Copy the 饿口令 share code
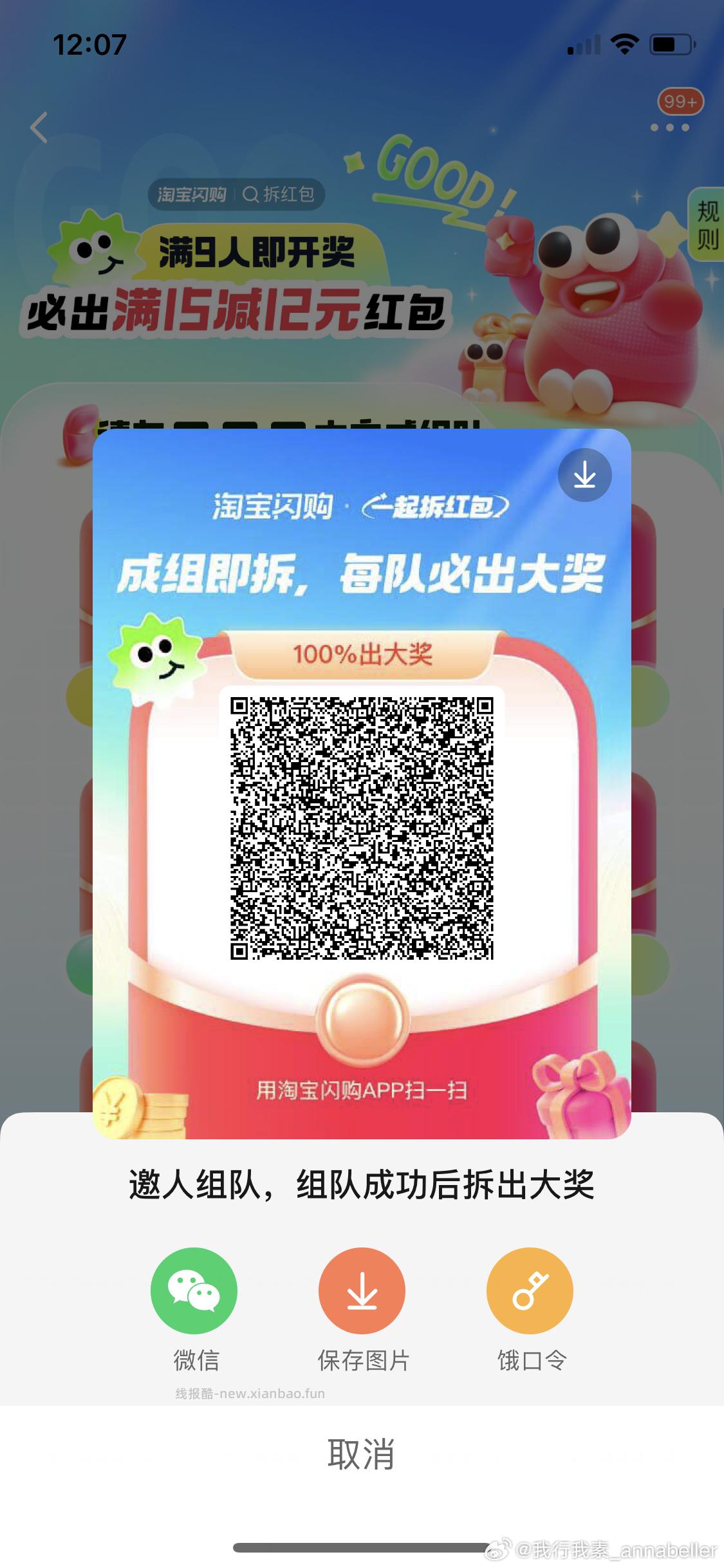The width and height of the screenshot is (724, 1568). tap(530, 1290)
